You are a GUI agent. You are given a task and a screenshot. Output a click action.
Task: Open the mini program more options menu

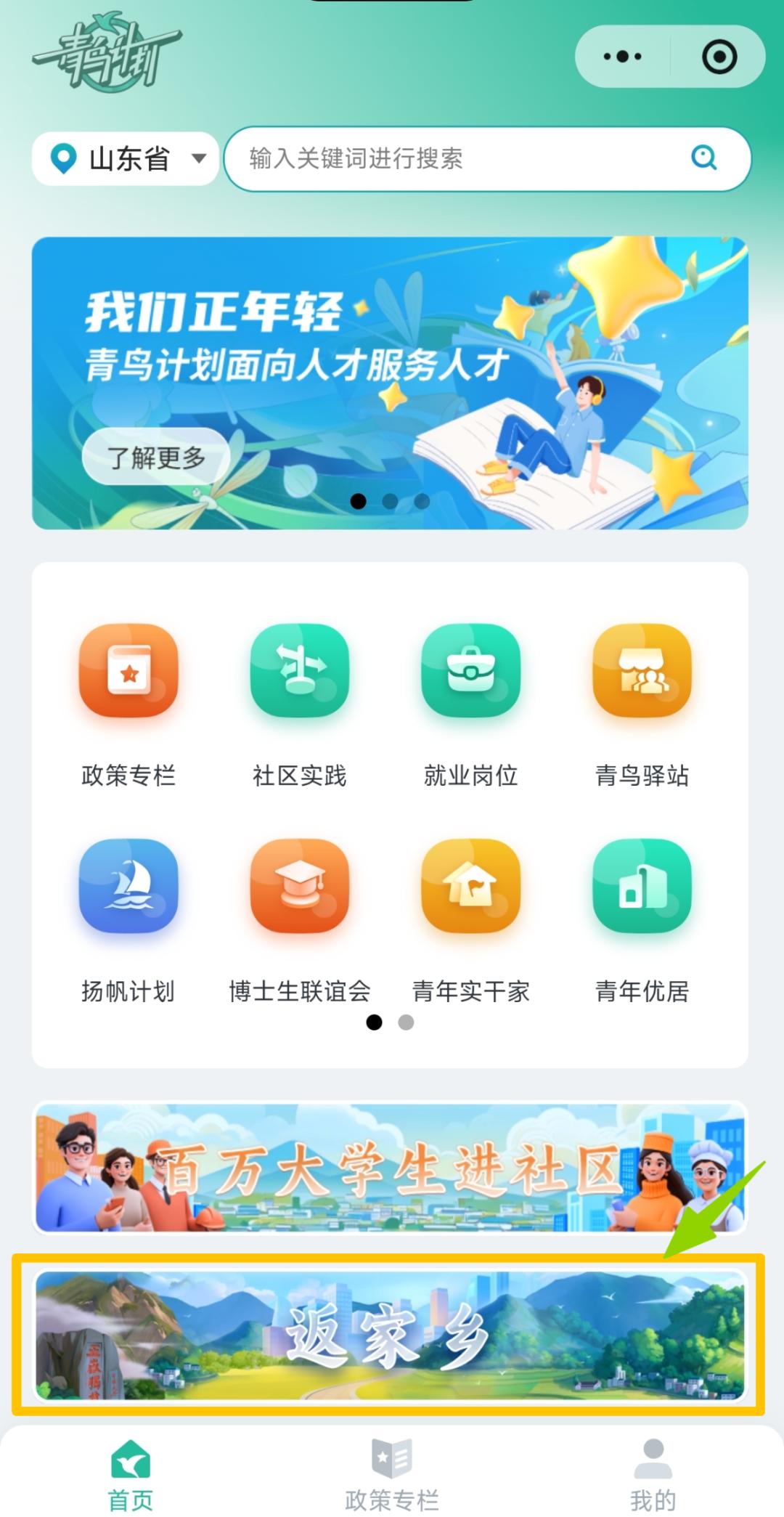622,57
